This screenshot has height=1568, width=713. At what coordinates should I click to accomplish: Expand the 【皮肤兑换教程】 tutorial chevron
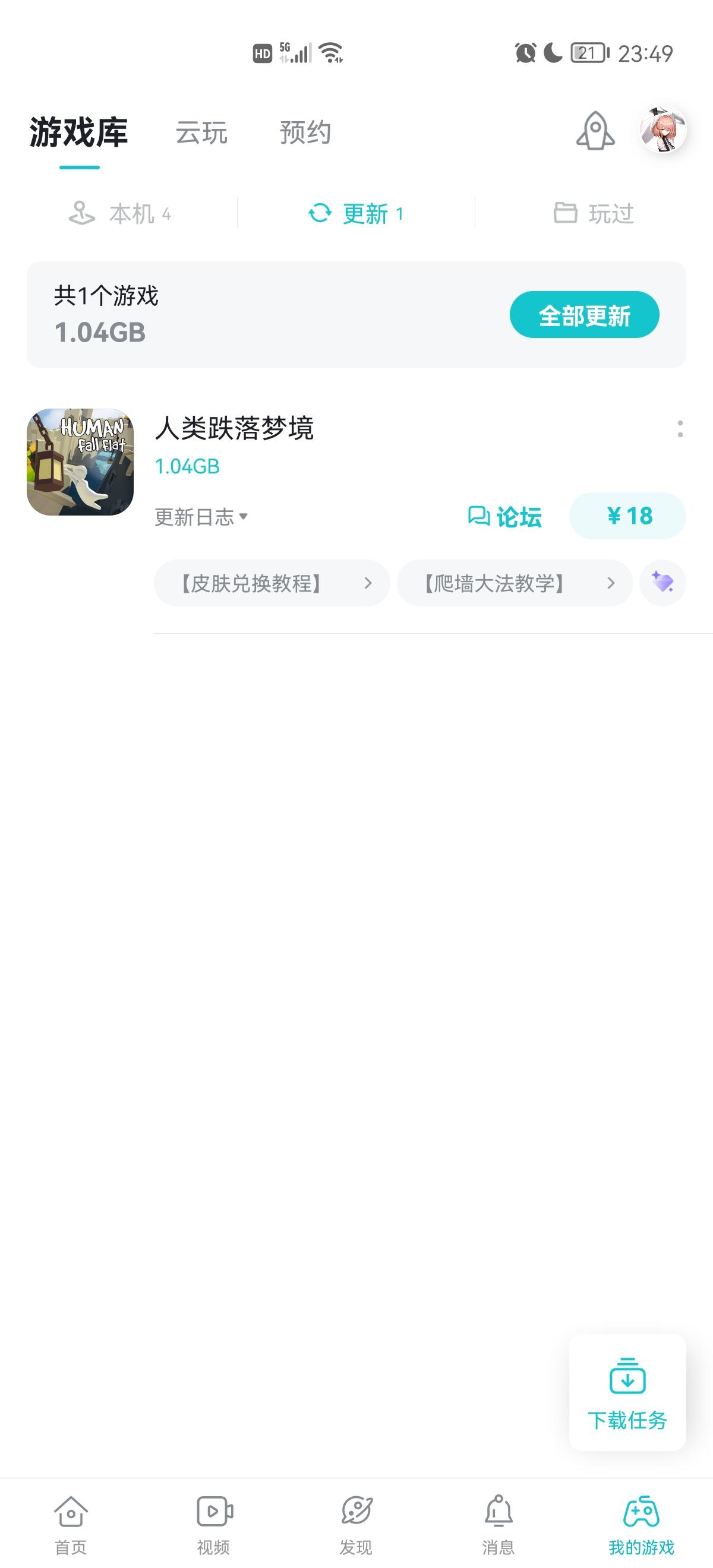click(x=368, y=583)
